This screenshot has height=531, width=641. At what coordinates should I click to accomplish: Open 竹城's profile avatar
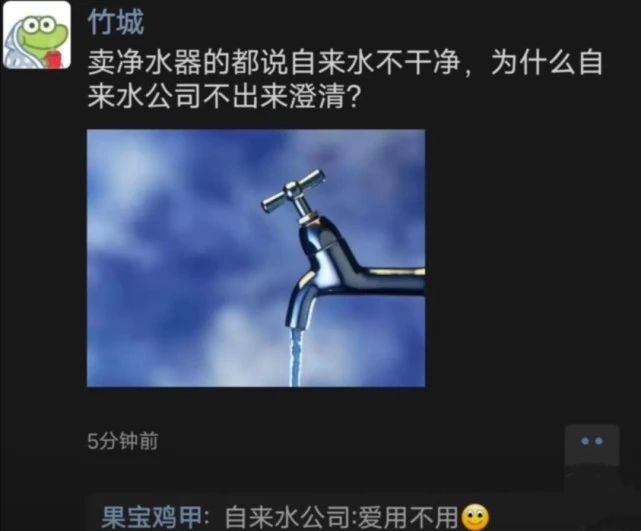pyautogui.click(x=37, y=36)
